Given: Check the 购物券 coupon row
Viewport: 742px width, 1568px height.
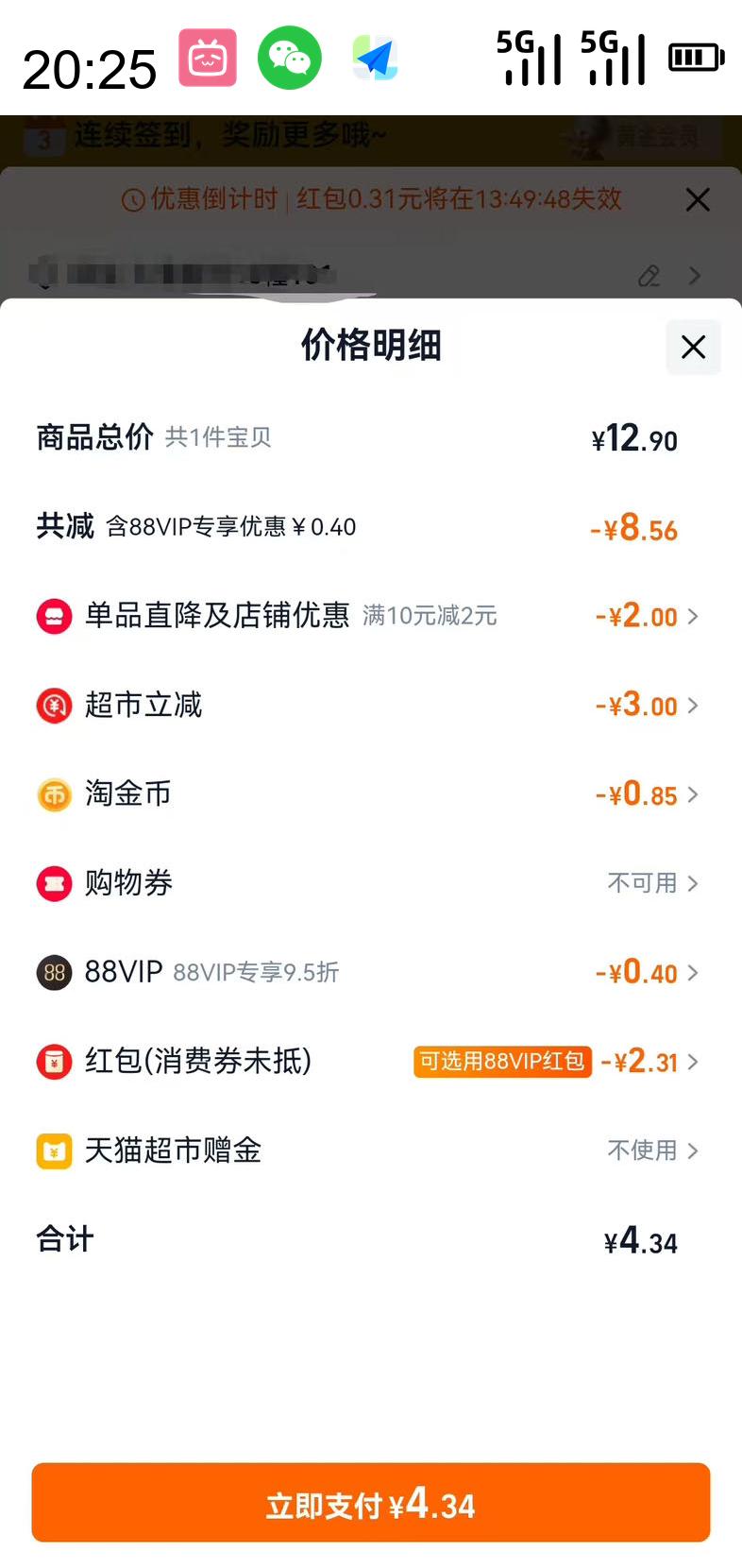Looking at the screenshot, I should [x=652, y=883].
